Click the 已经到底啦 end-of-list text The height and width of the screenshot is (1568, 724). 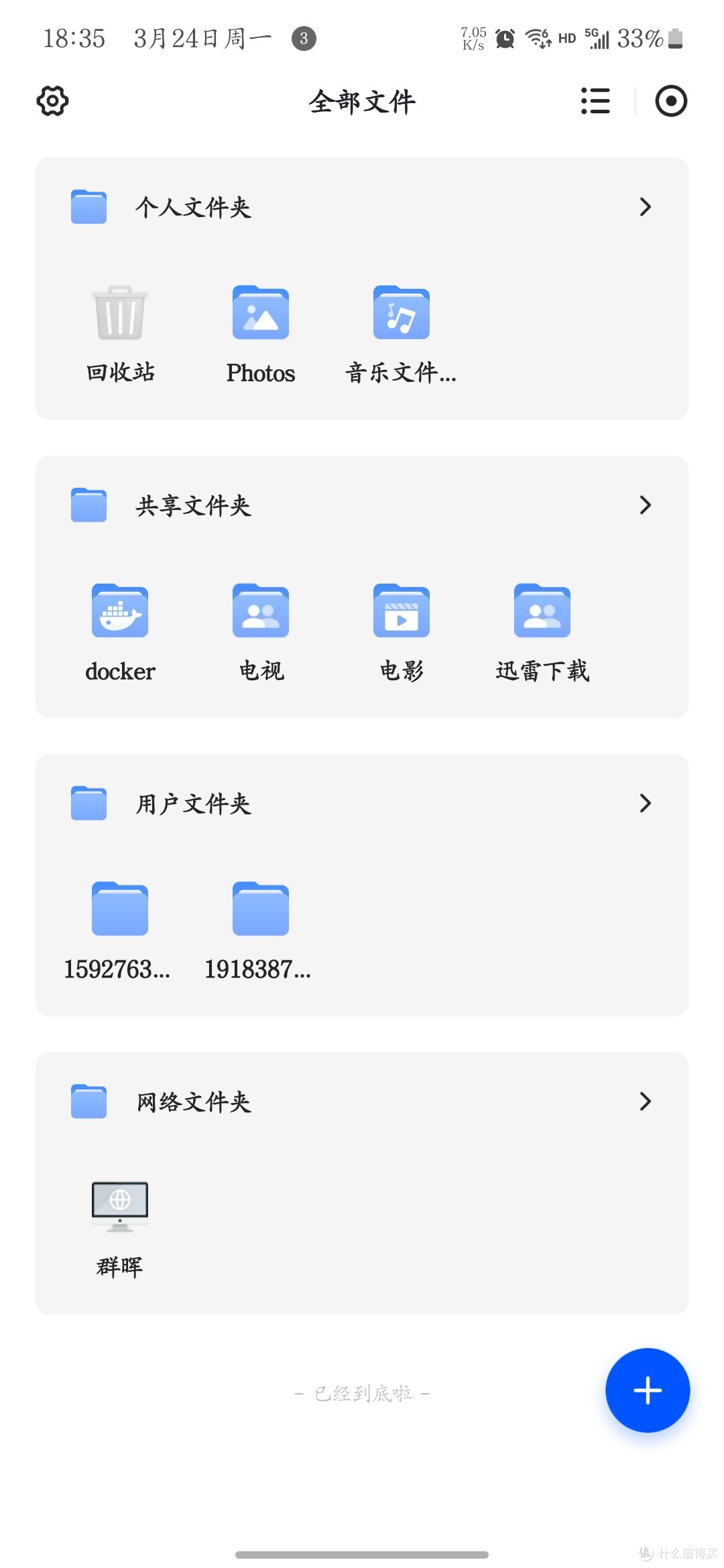click(361, 1392)
